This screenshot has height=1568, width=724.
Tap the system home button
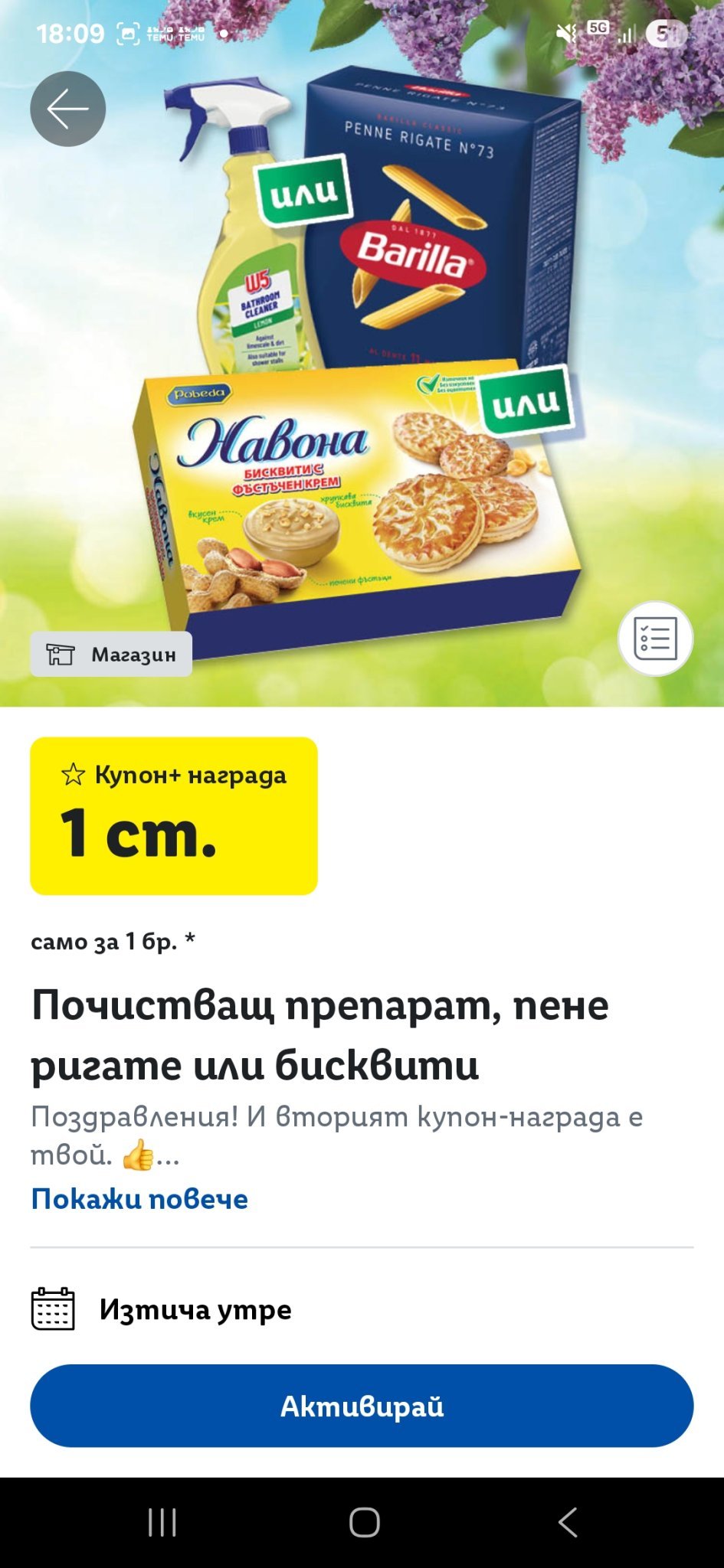pyautogui.click(x=364, y=1522)
